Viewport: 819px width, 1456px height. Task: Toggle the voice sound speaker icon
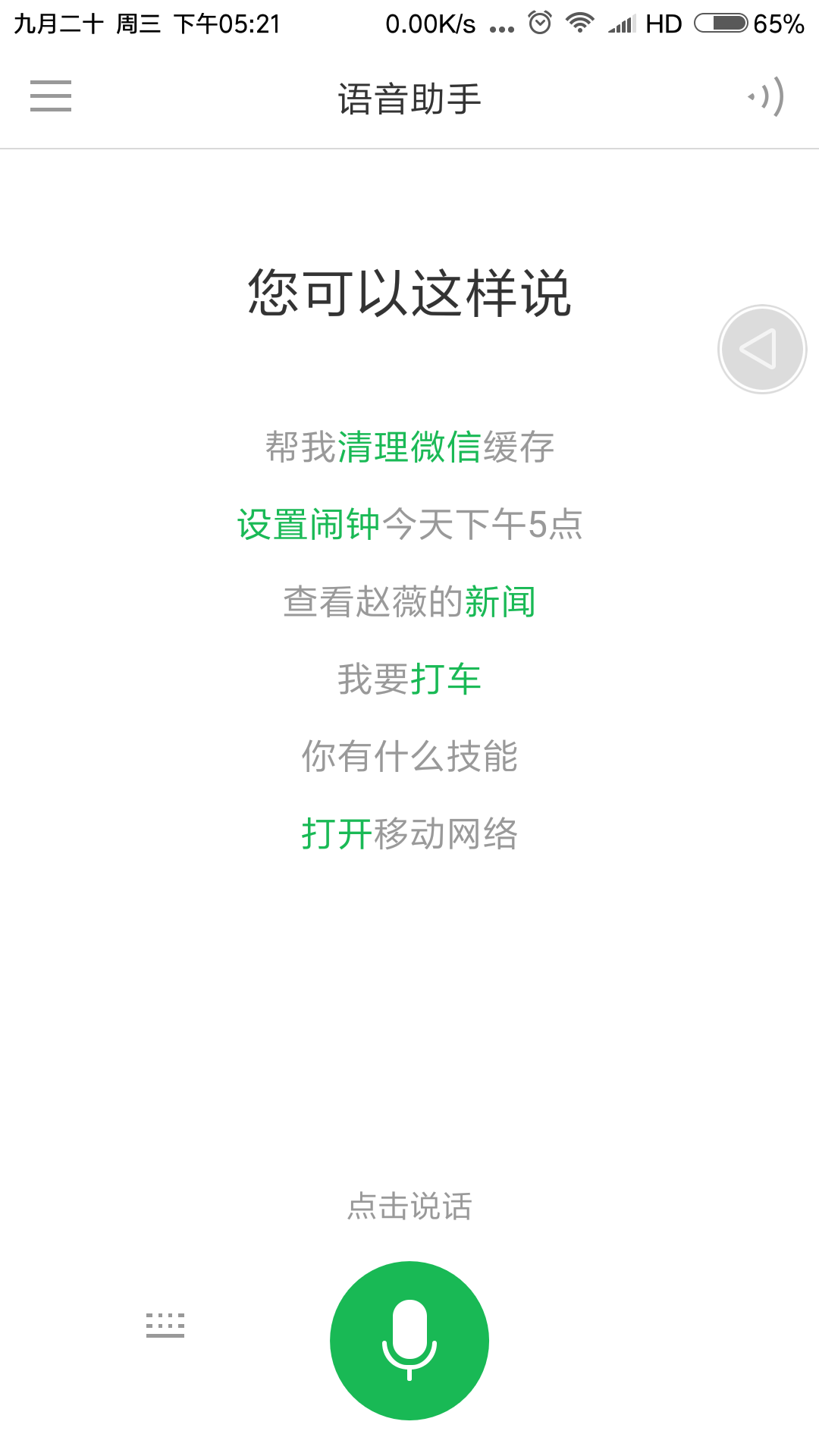coord(765,97)
